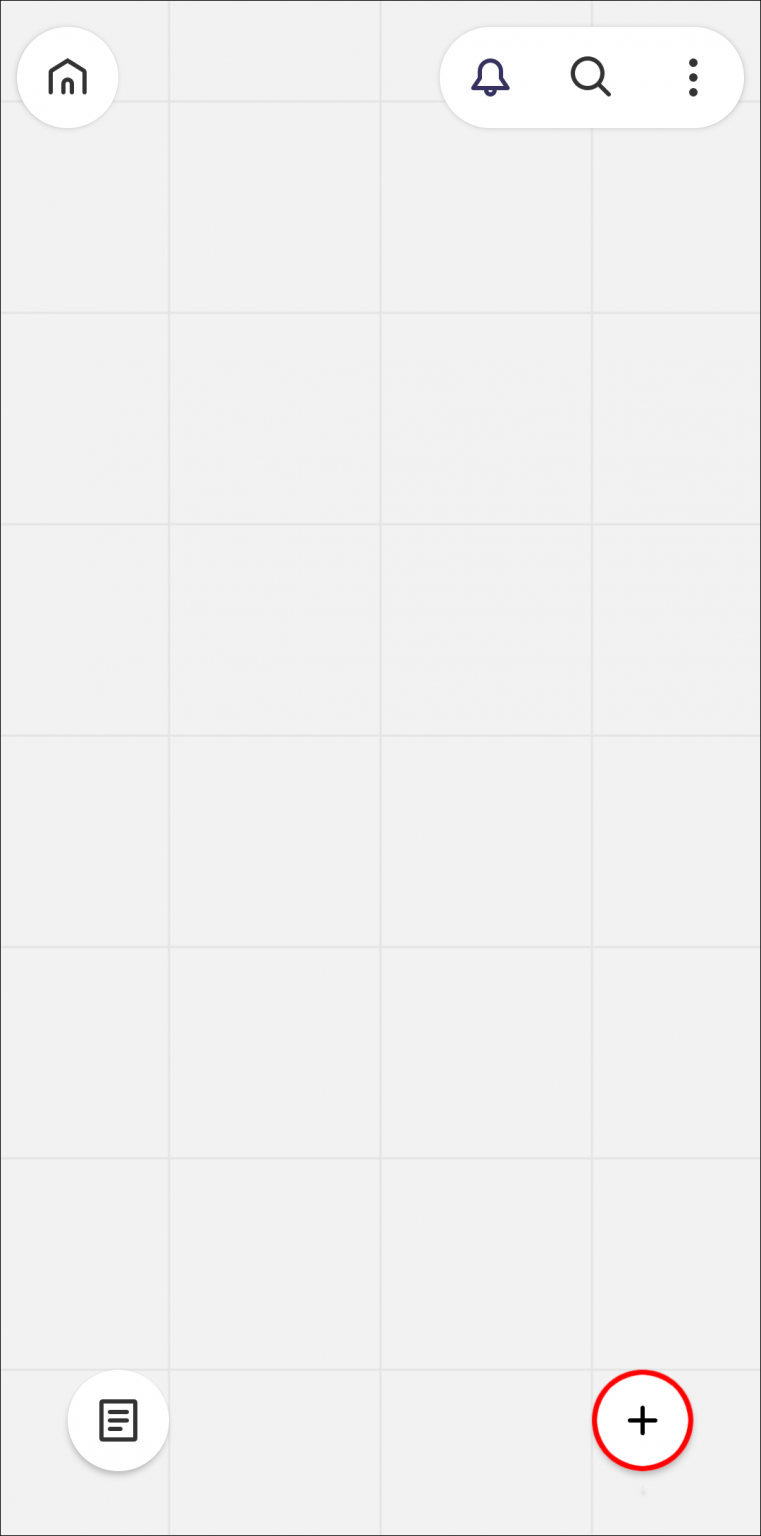Add a new item with plus button
This screenshot has height=1536, width=761.
click(x=642, y=1420)
